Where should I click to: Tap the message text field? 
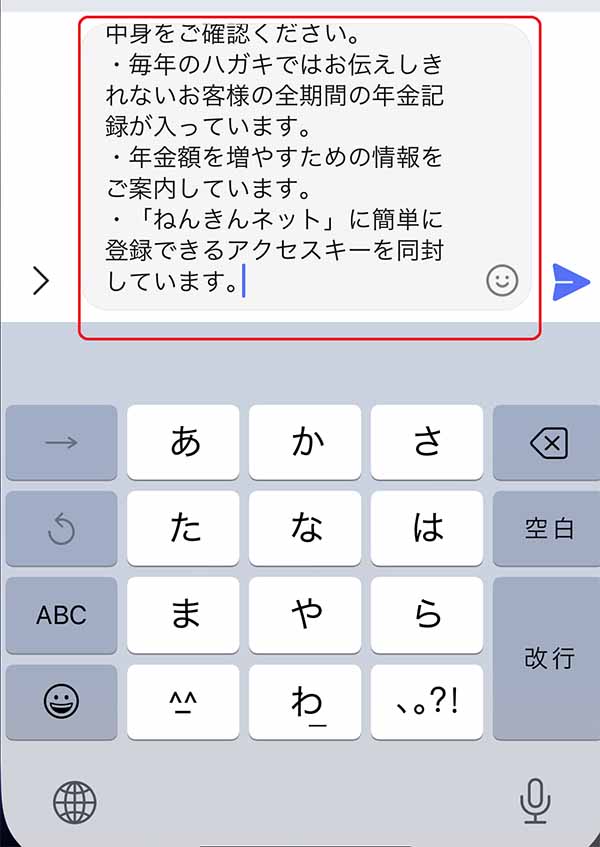coord(290,160)
